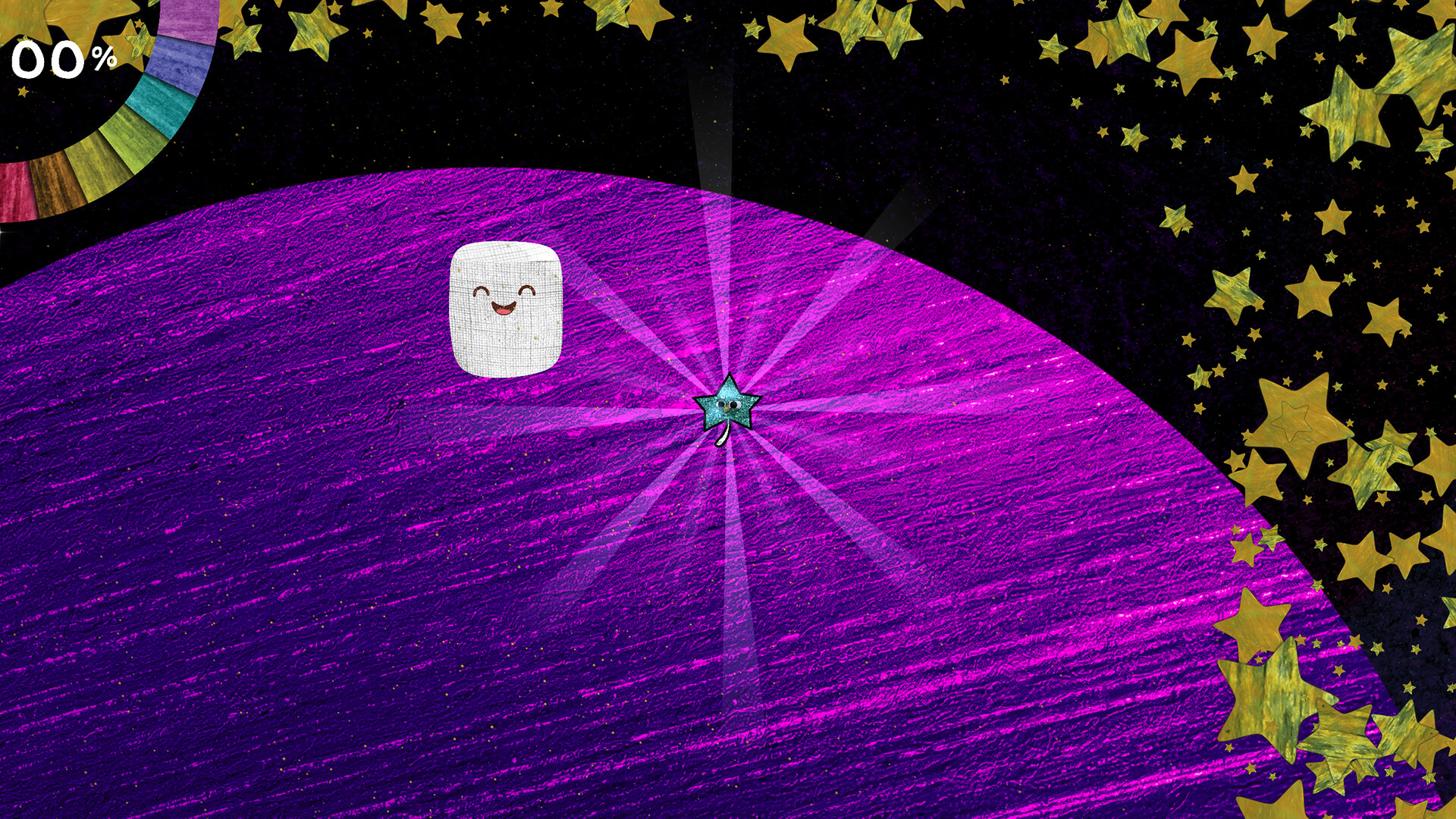
Task: Tap the glowing teal star character
Action: pyautogui.click(x=726, y=406)
